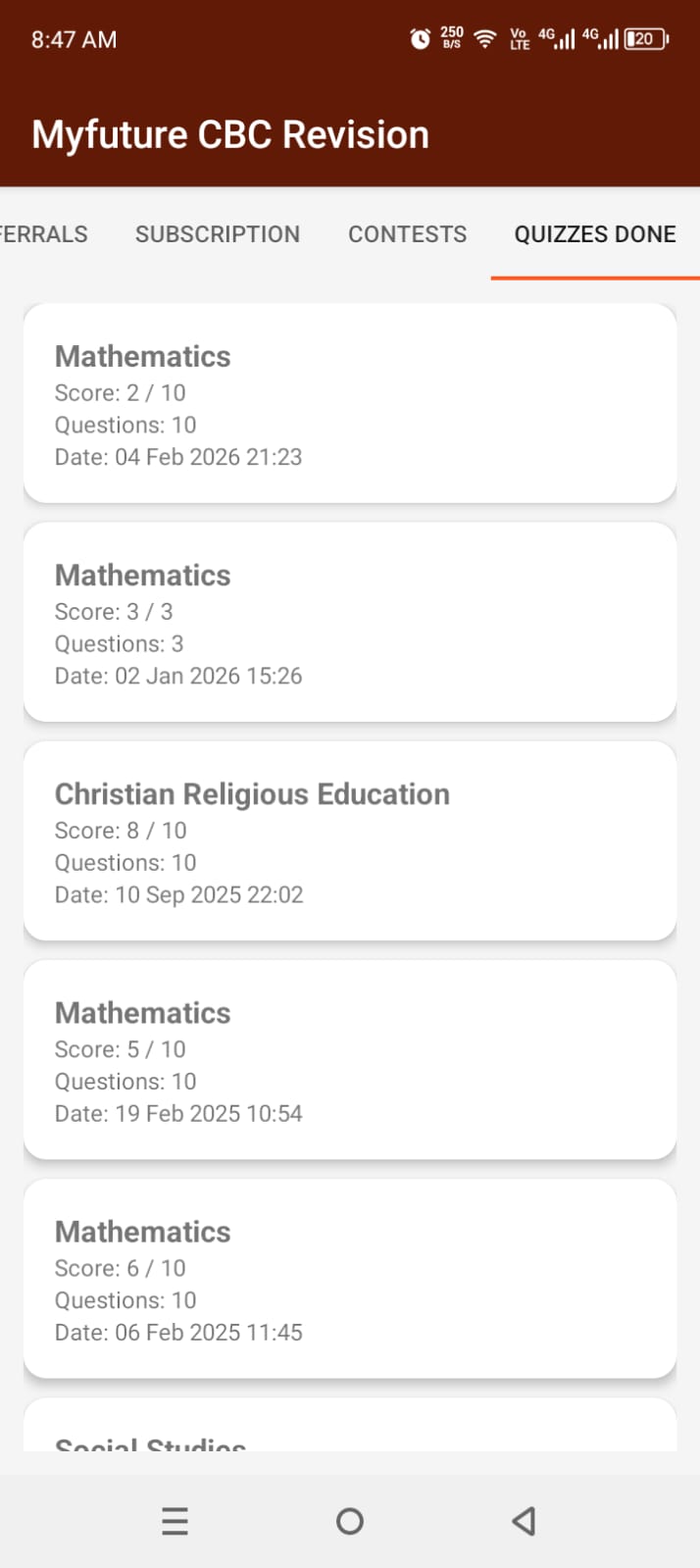Switch to the Subscription tab
This screenshot has height=1568, width=700.
pyautogui.click(x=218, y=234)
